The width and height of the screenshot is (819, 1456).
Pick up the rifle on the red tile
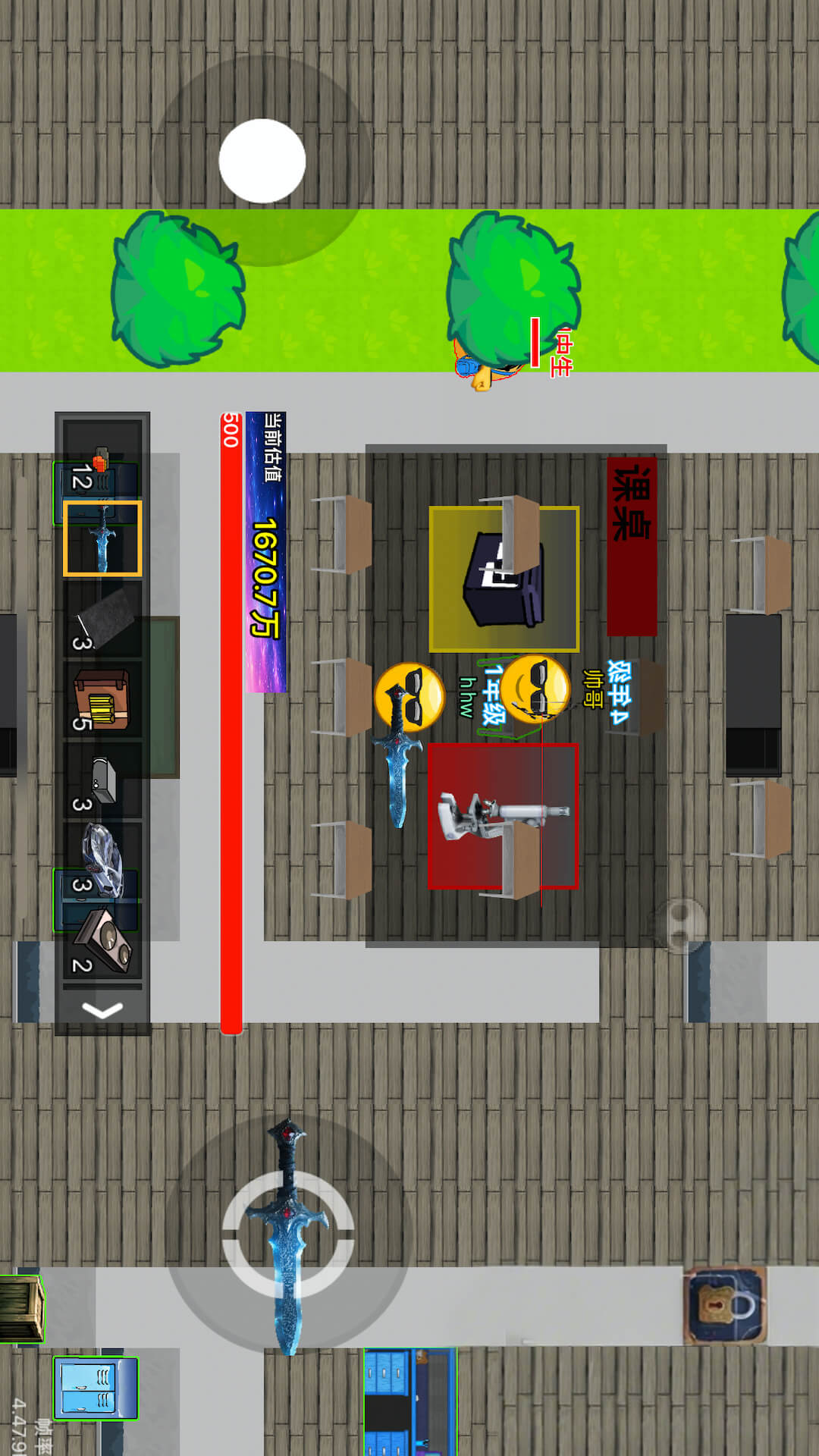[503, 817]
